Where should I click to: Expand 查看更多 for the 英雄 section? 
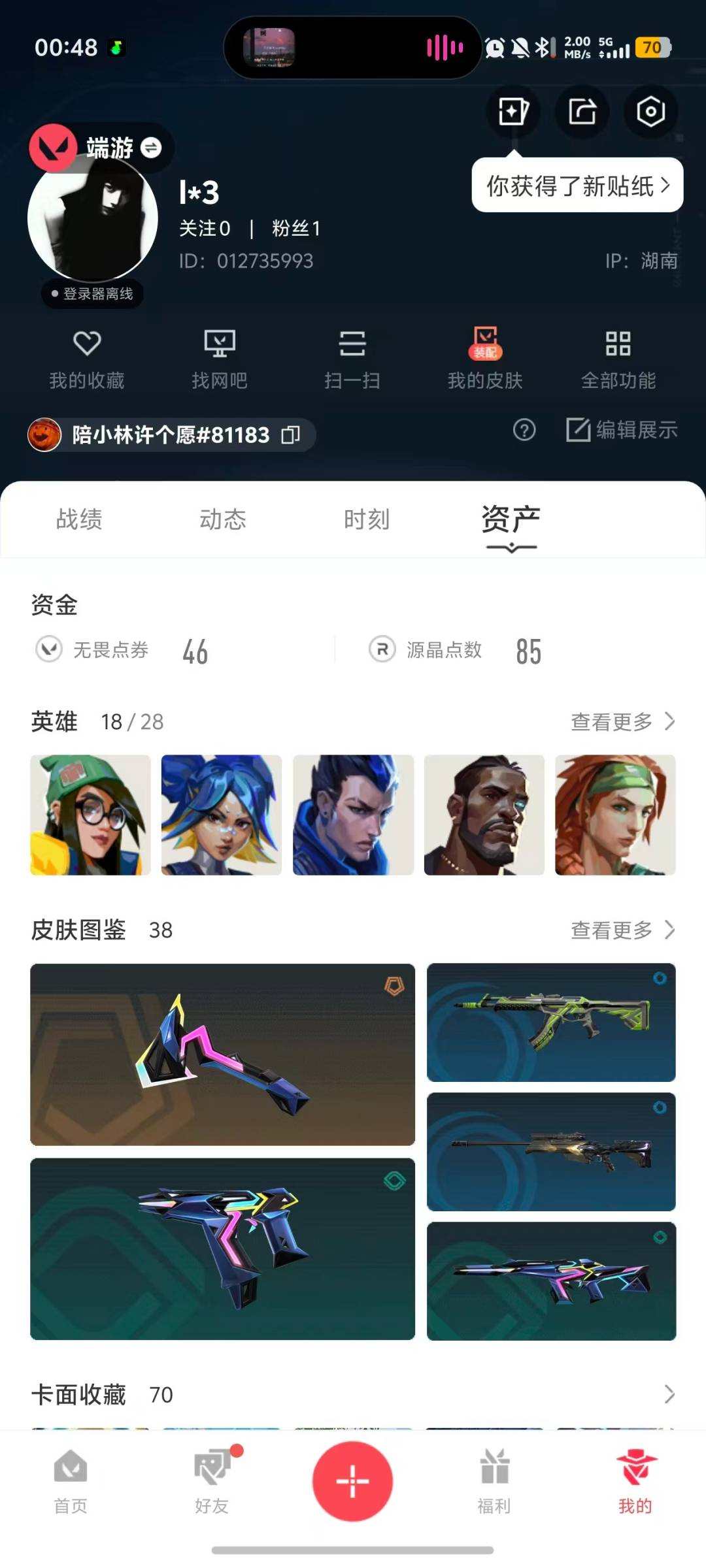coord(621,723)
